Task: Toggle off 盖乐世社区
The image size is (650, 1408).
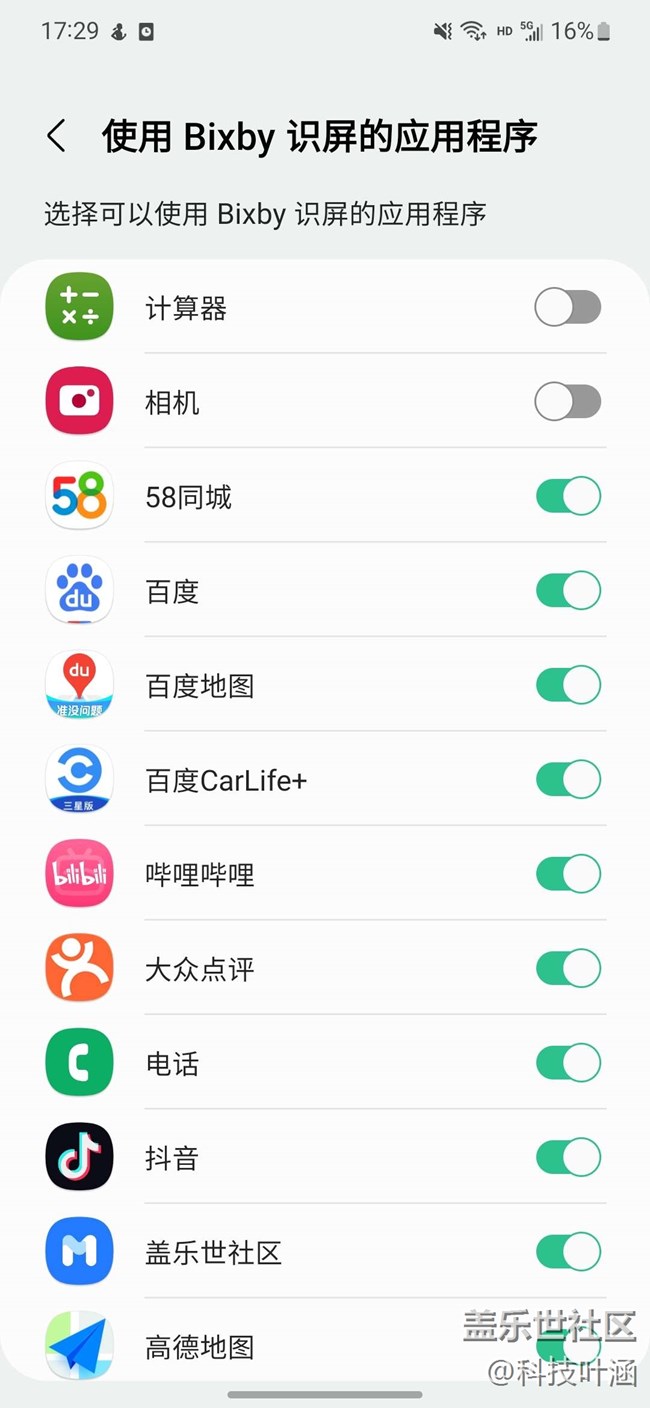Action: click(568, 1251)
